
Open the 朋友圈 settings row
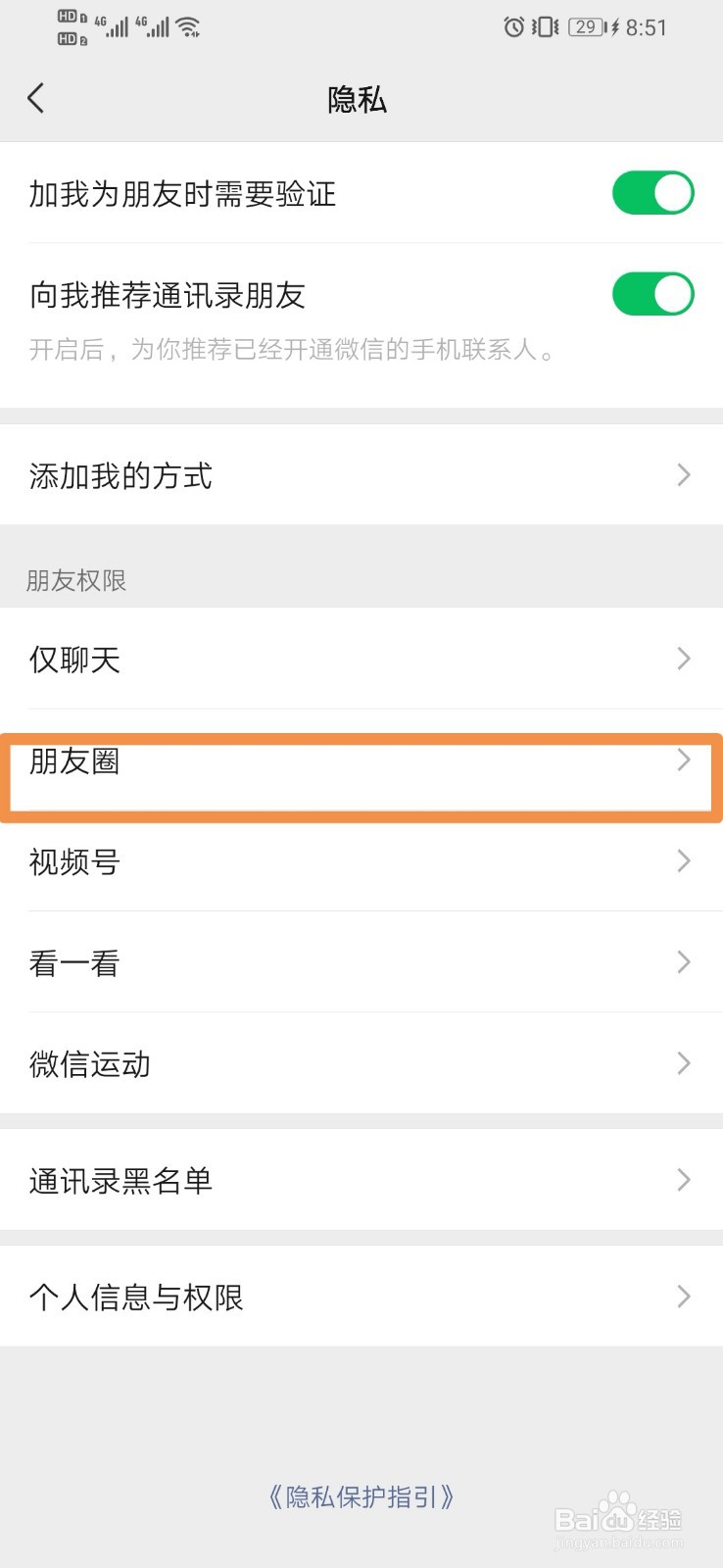click(361, 762)
